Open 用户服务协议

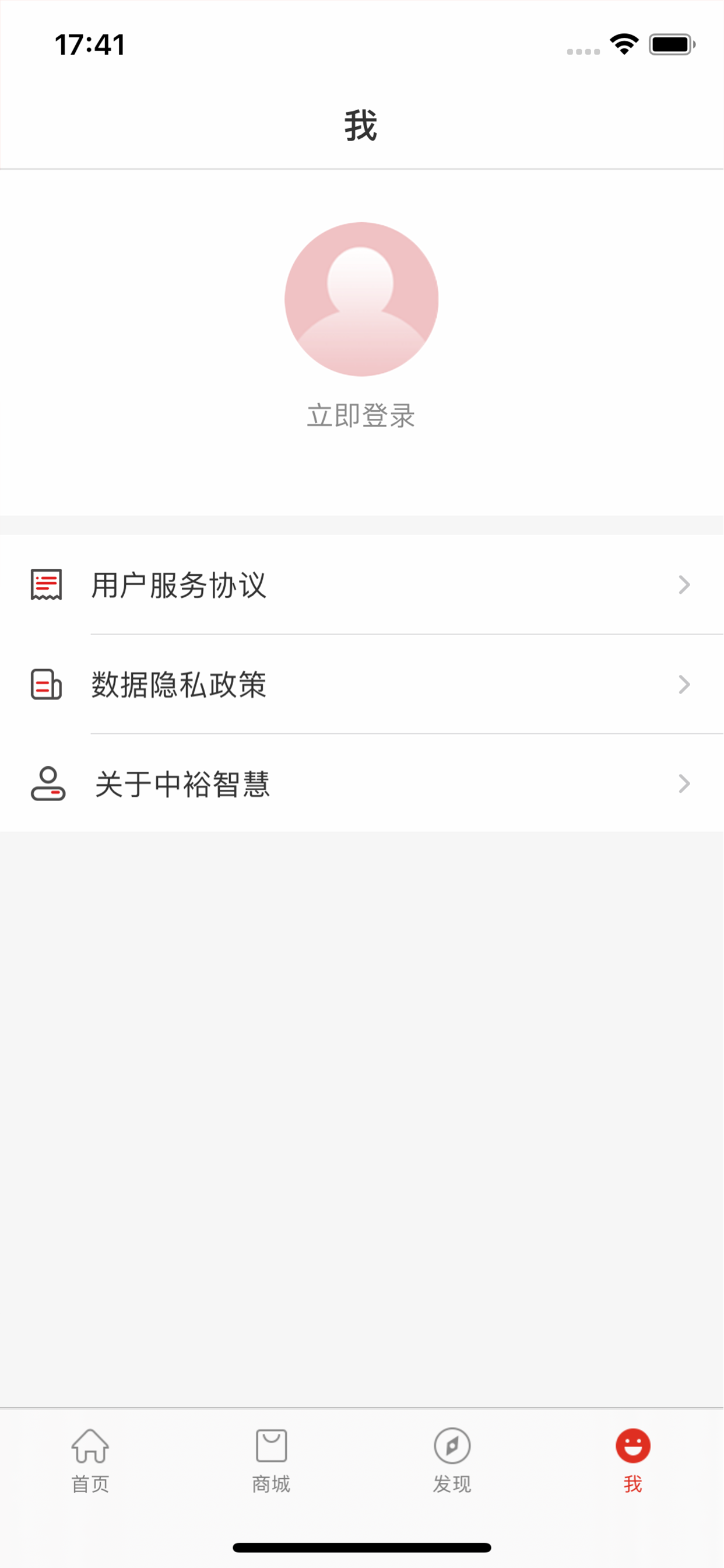pyautogui.click(x=362, y=584)
